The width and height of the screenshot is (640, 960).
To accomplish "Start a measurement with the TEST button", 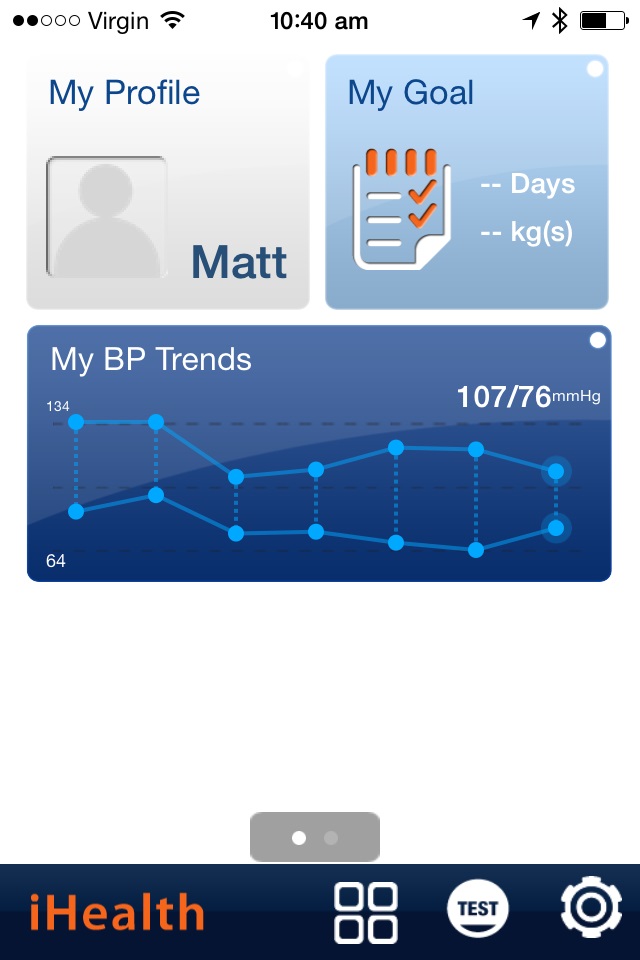I will [x=477, y=909].
